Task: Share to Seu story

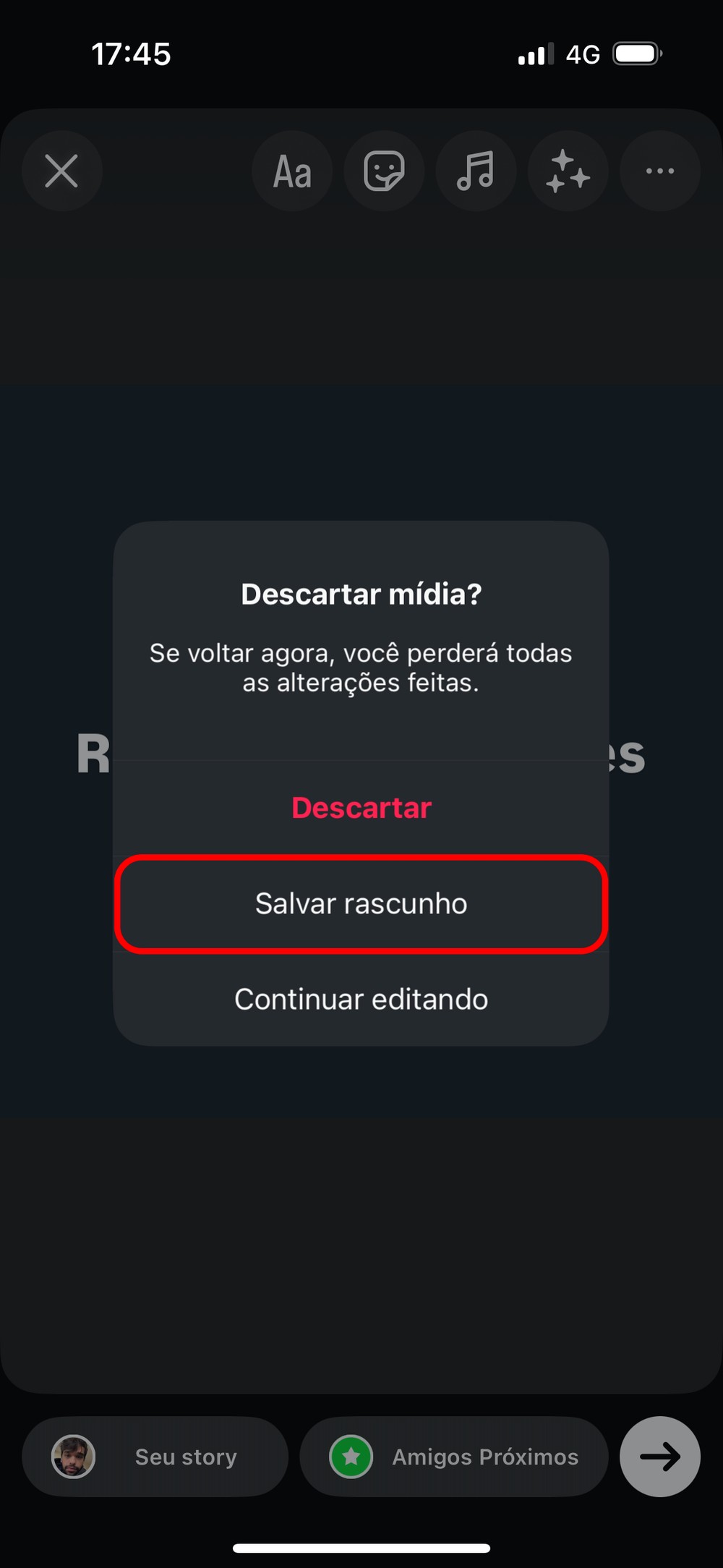Action: (x=155, y=1457)
